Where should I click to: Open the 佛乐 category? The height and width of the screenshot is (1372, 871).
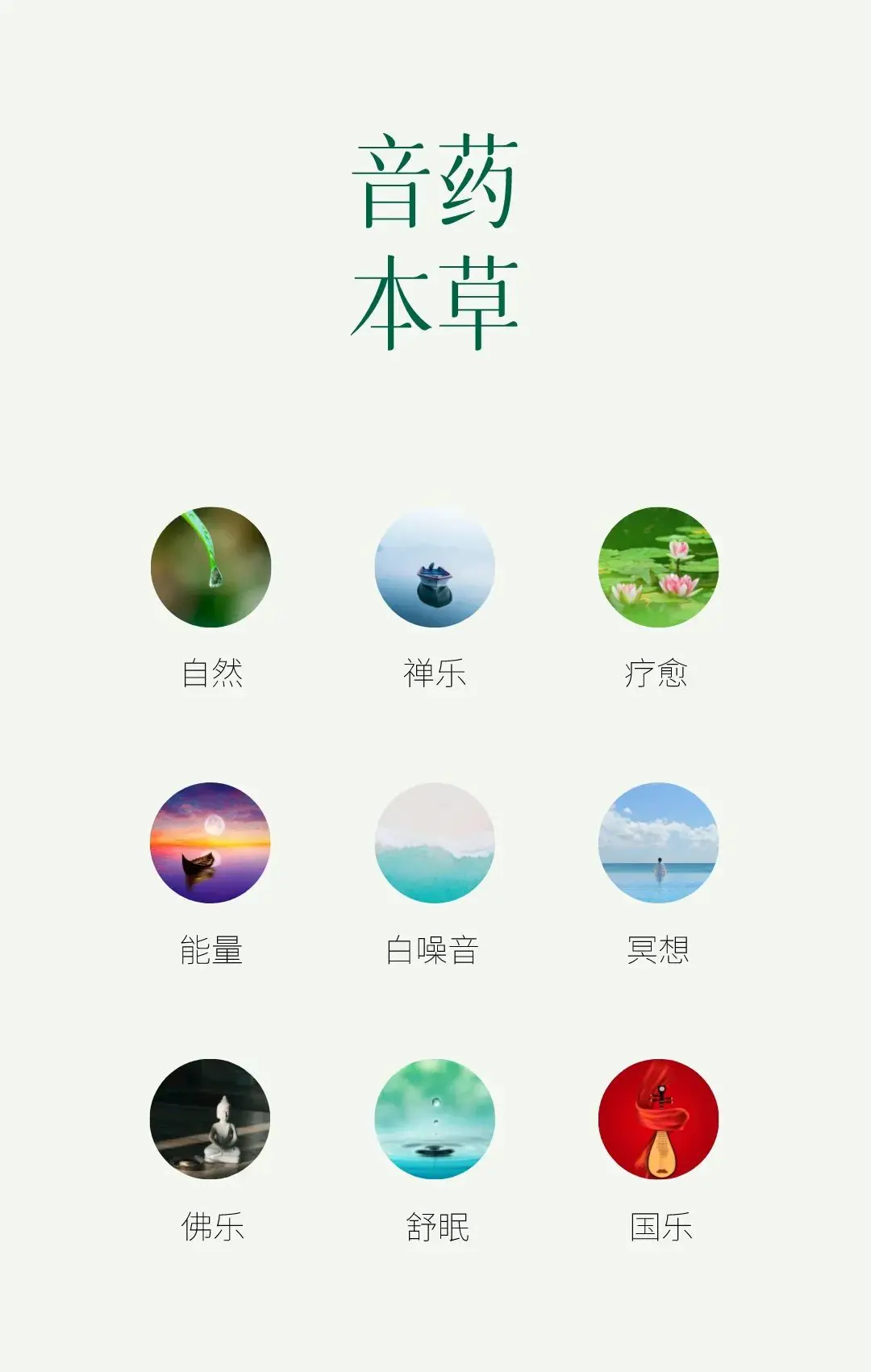coord(210,1119)
